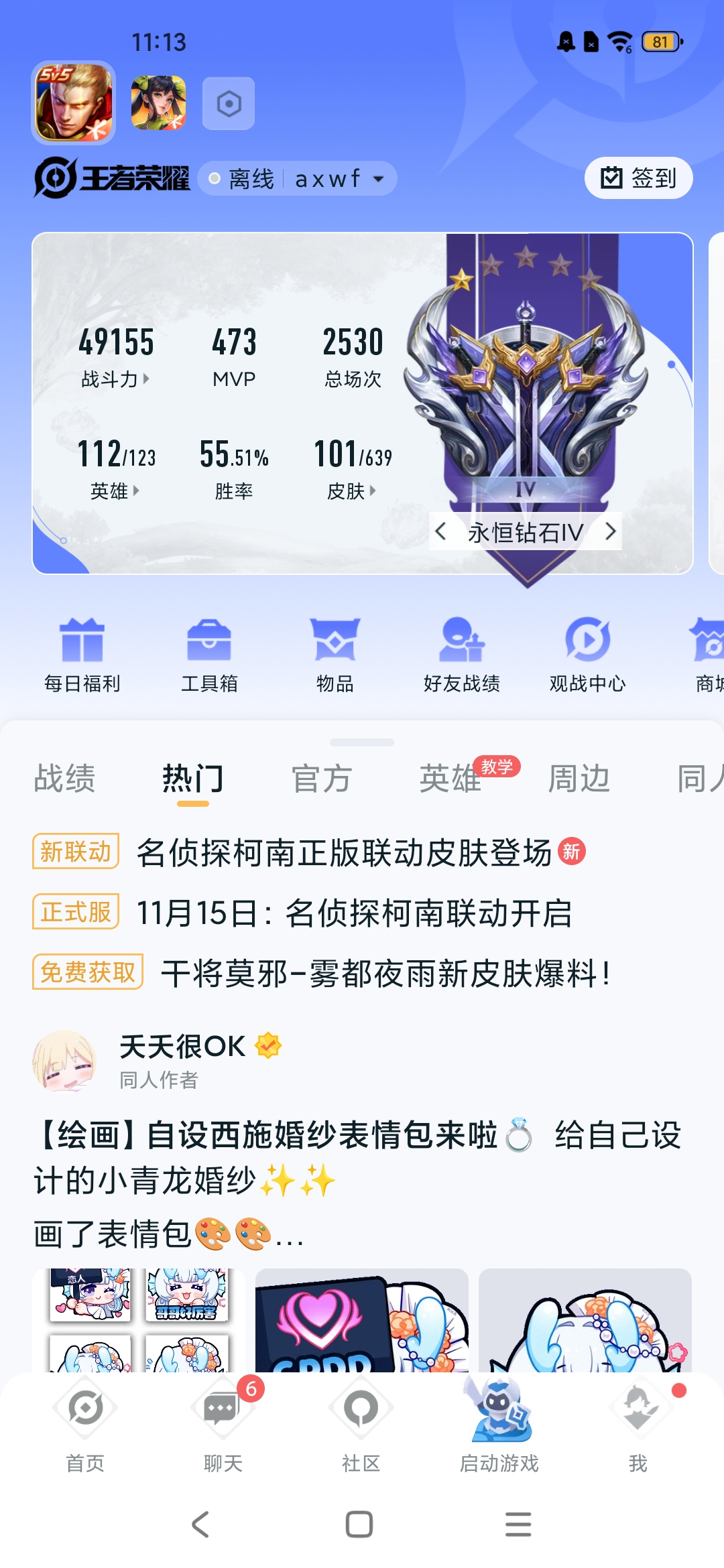
Task: Open the 工具箱 toolbox
Action: coord(209,655)
